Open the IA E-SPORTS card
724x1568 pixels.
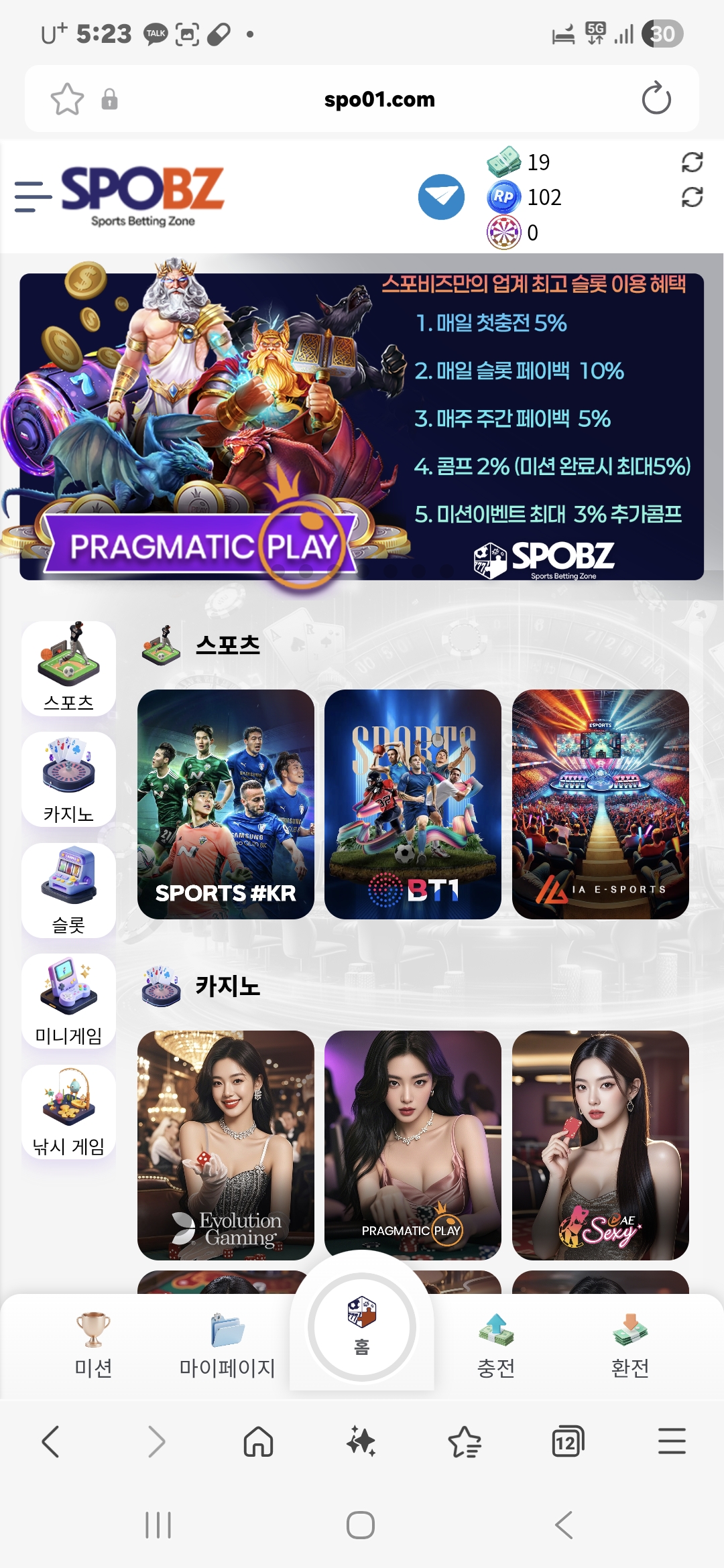click(x=600, y=804)
